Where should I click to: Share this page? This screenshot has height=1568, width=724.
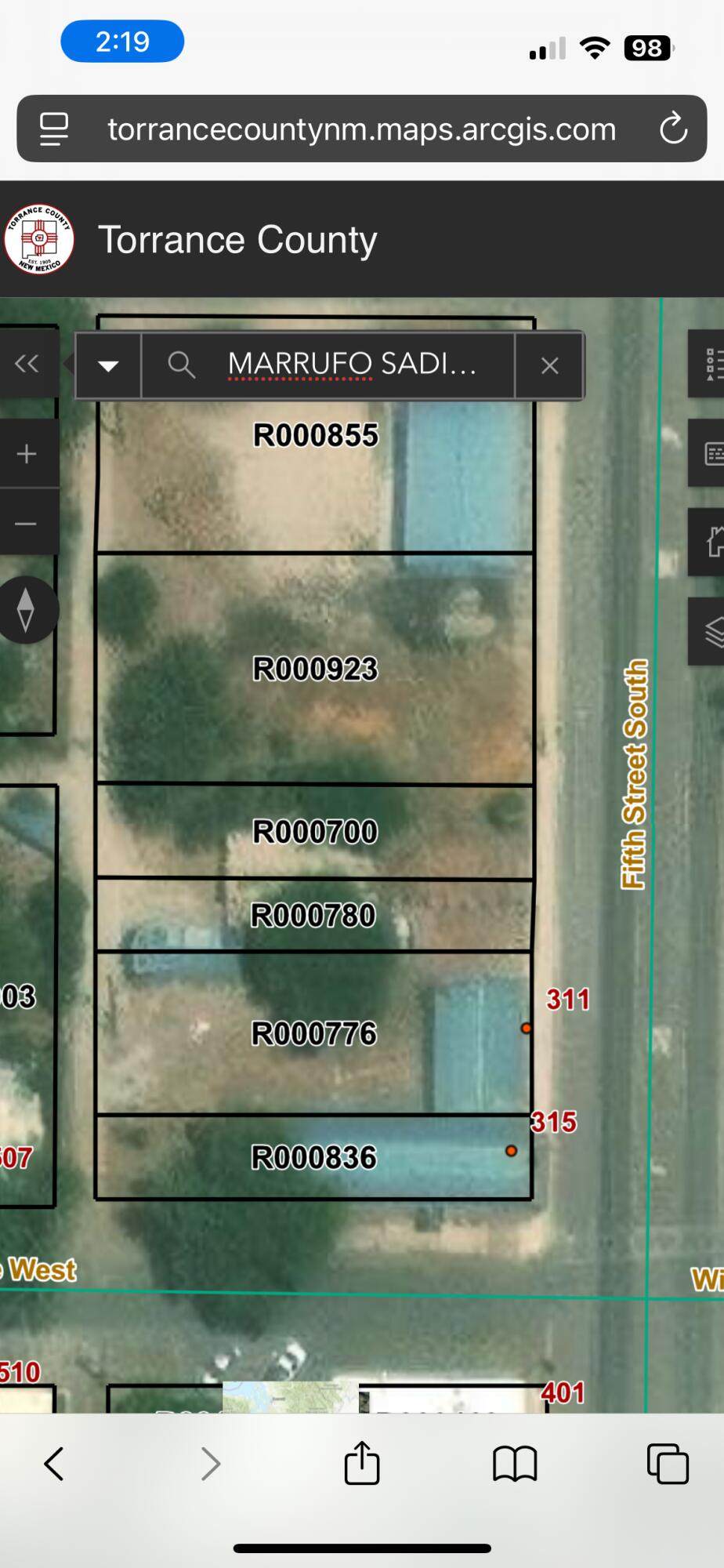point(361,1464)
